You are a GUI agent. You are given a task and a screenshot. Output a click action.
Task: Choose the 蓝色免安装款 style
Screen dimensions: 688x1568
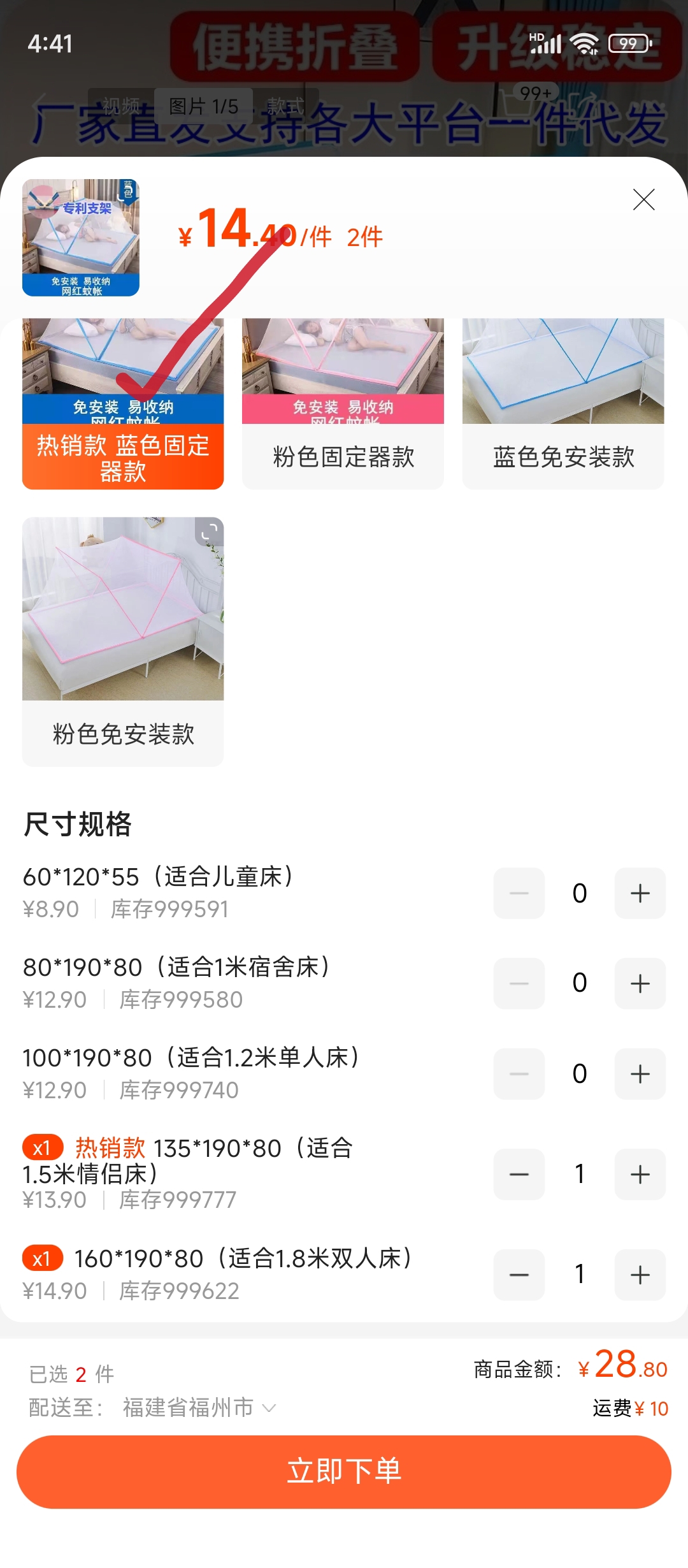pos(563,403)
